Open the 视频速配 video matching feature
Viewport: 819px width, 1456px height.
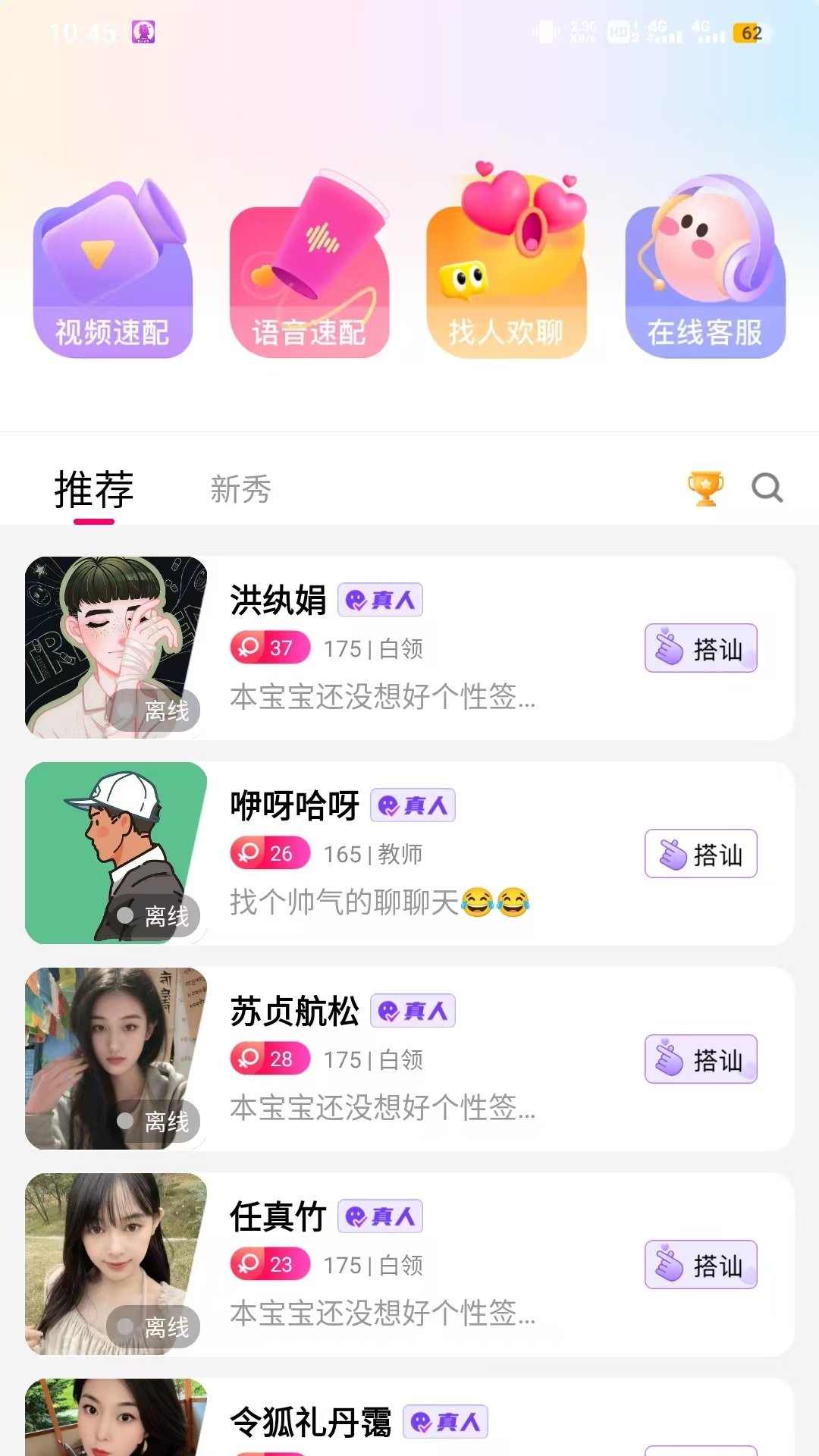click(x=112, y=267)
